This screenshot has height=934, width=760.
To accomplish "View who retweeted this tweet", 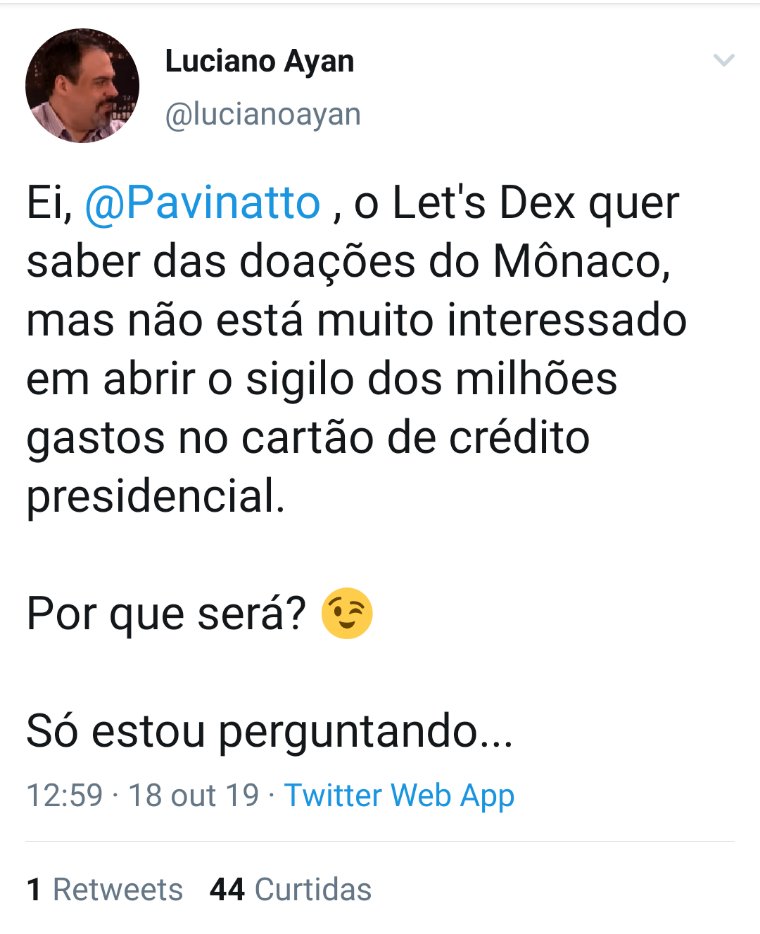I will click(x=105, y=889).
